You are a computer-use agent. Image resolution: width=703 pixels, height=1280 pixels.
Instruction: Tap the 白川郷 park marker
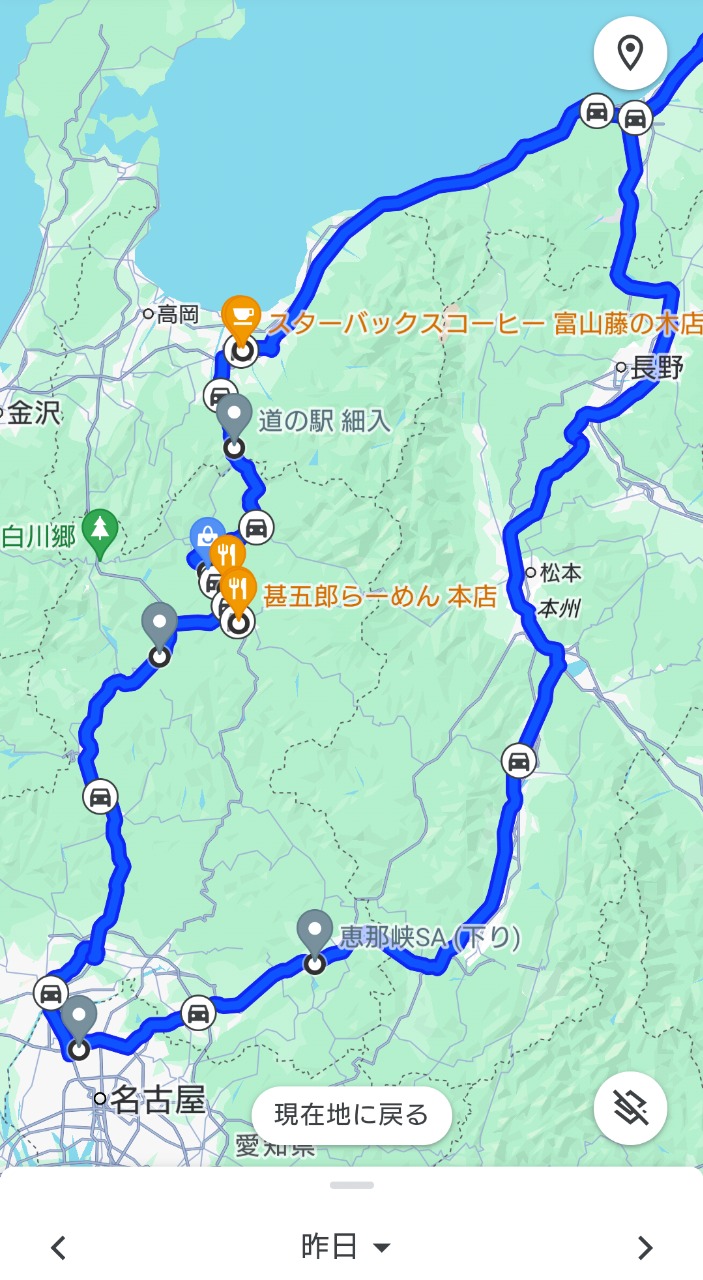[x=99, y=534]
